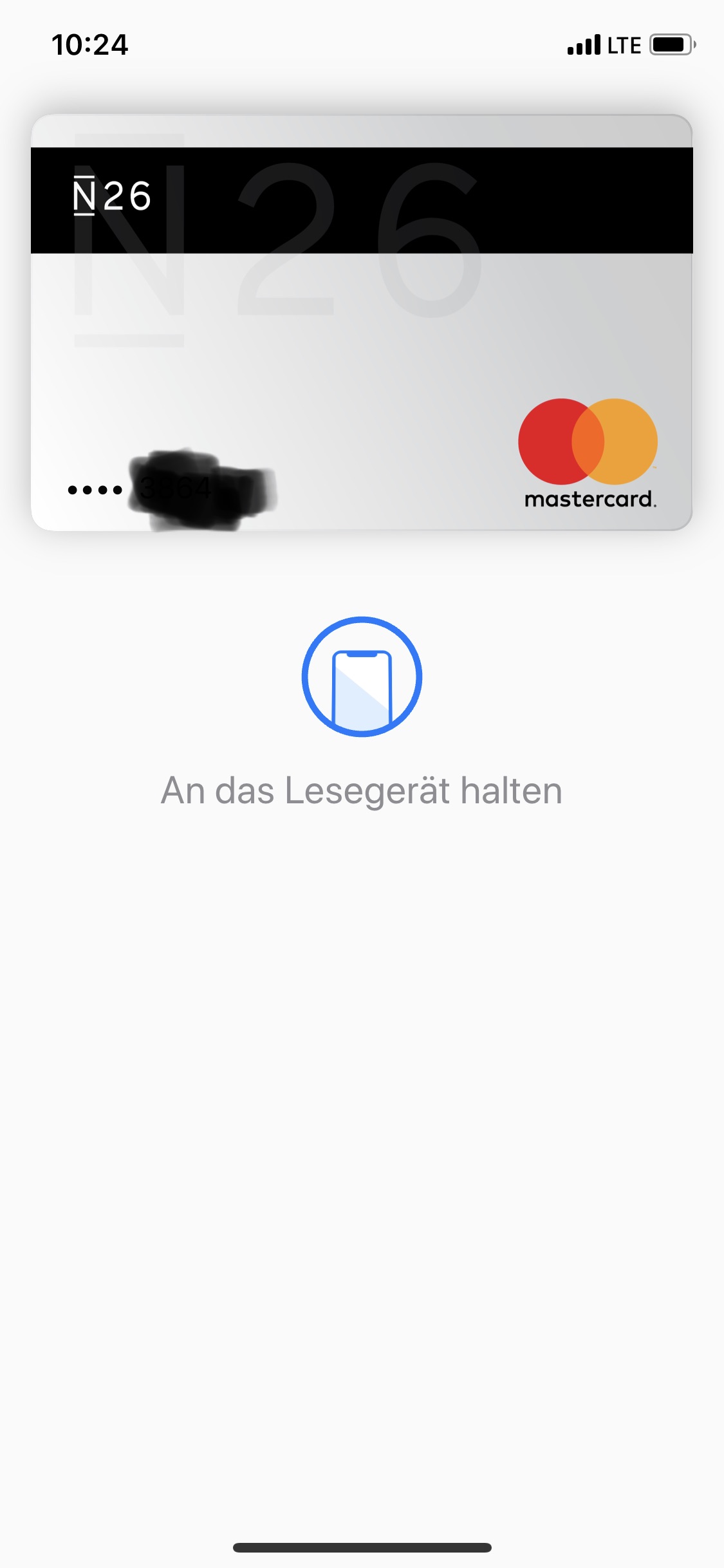The width and height of the screenshot is (724, 1568).
Task: Tap the N26 Mastercard card
Action: click(362, 322)
